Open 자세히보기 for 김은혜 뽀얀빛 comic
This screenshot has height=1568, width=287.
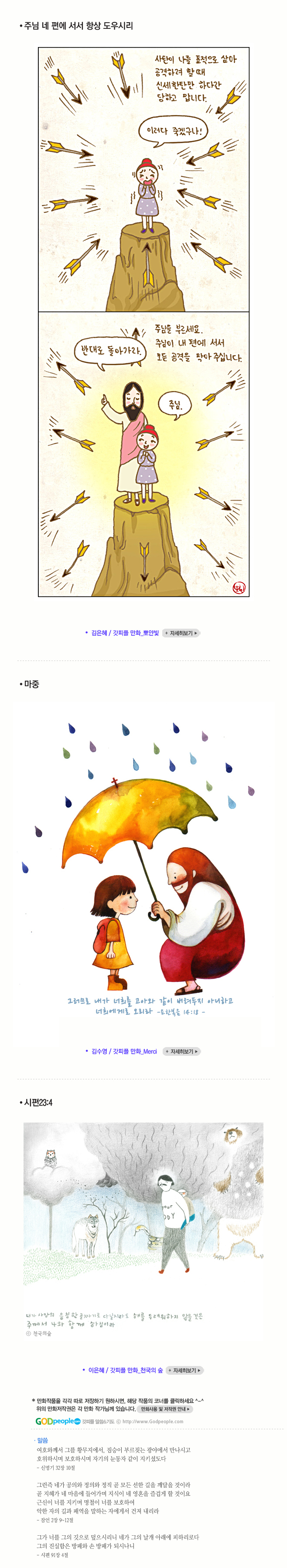click(181, 633)
